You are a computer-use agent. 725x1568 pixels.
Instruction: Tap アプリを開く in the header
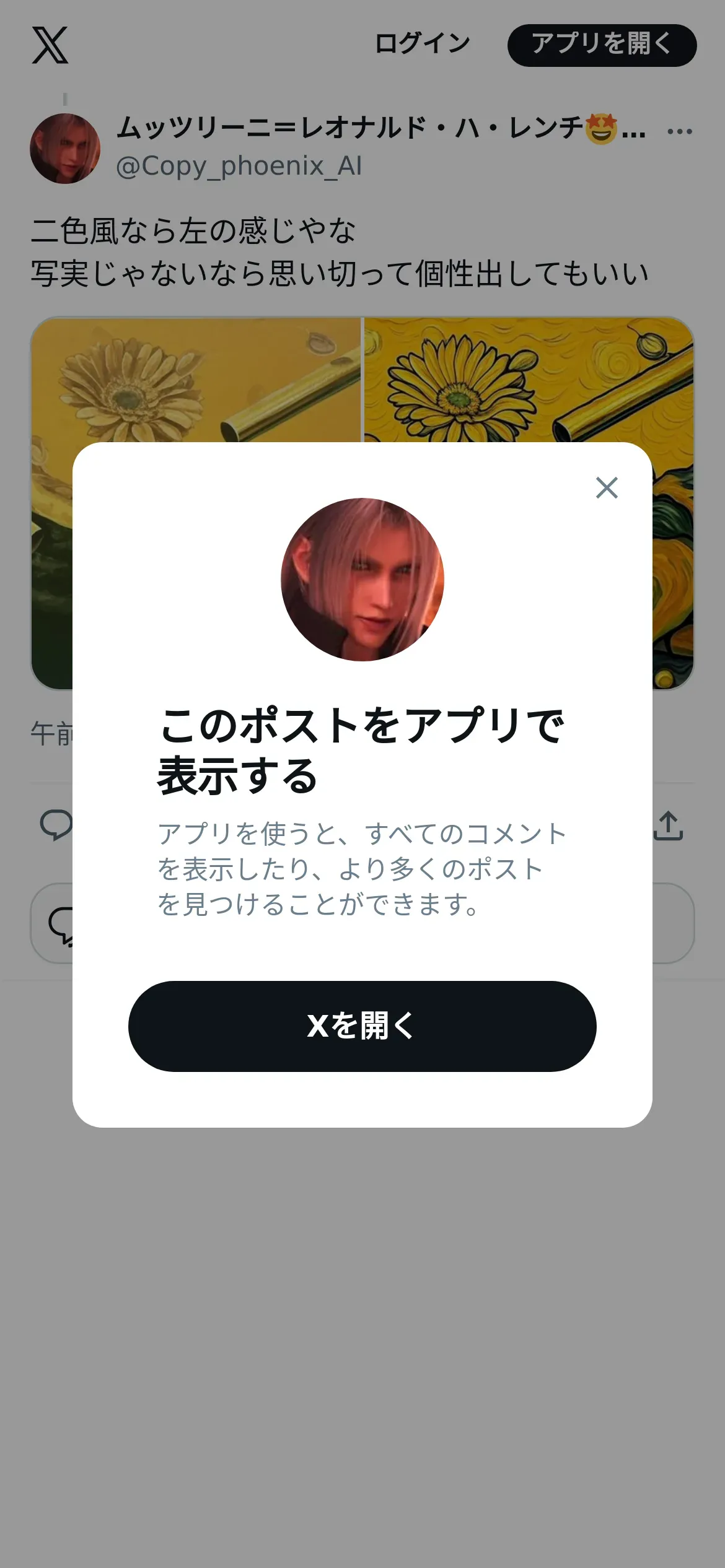click(602, 45)
